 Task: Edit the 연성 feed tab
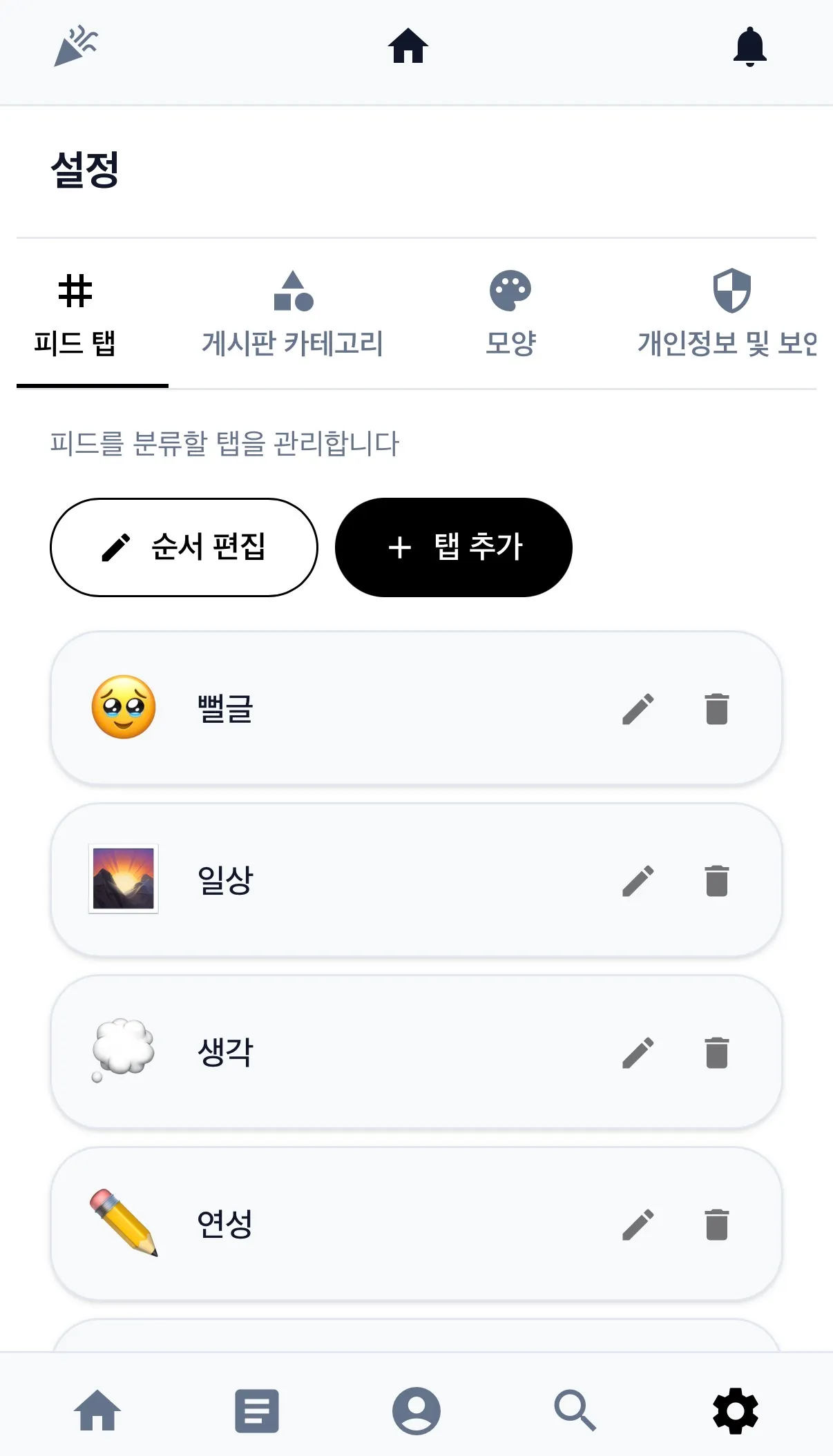638,1222
